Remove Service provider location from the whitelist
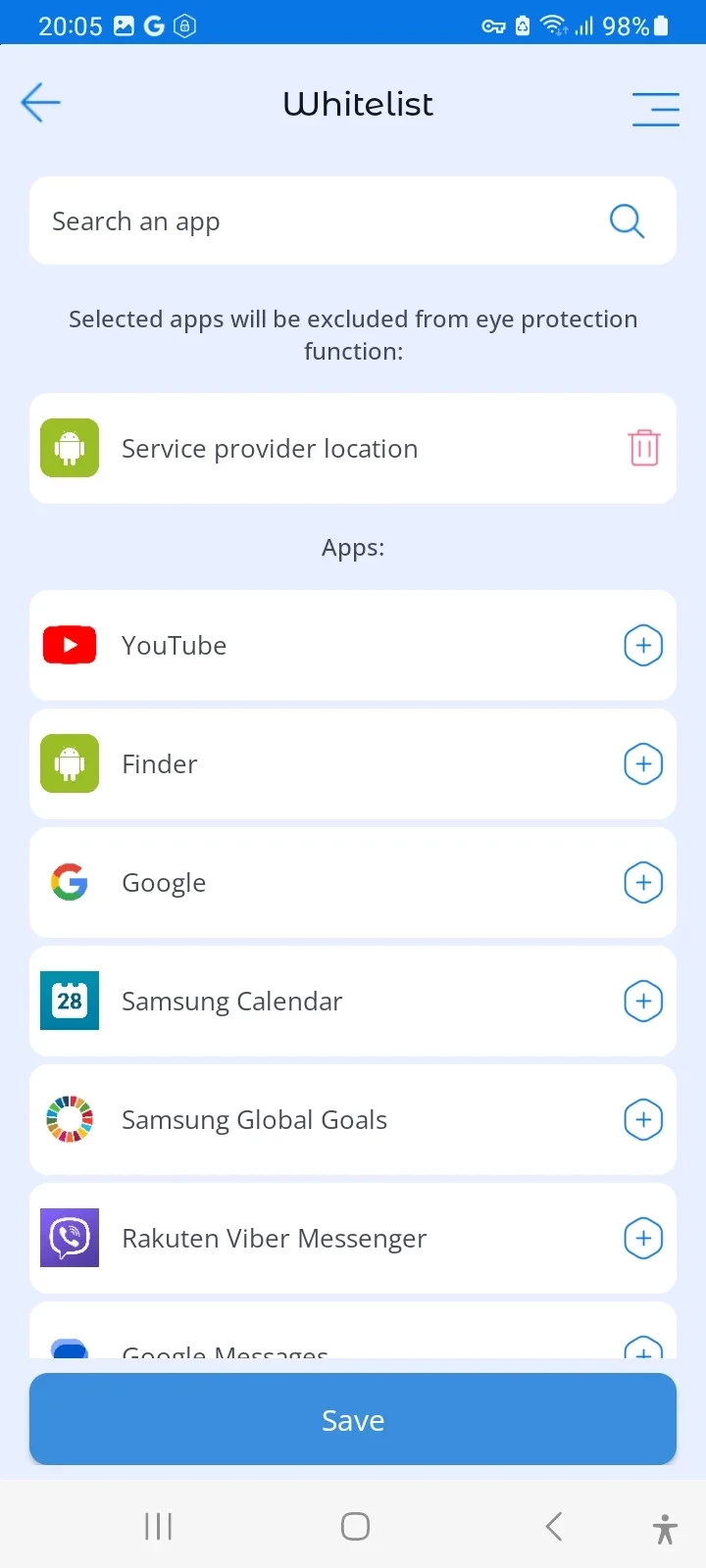The image size is (706, 1568). coord(643,448)
